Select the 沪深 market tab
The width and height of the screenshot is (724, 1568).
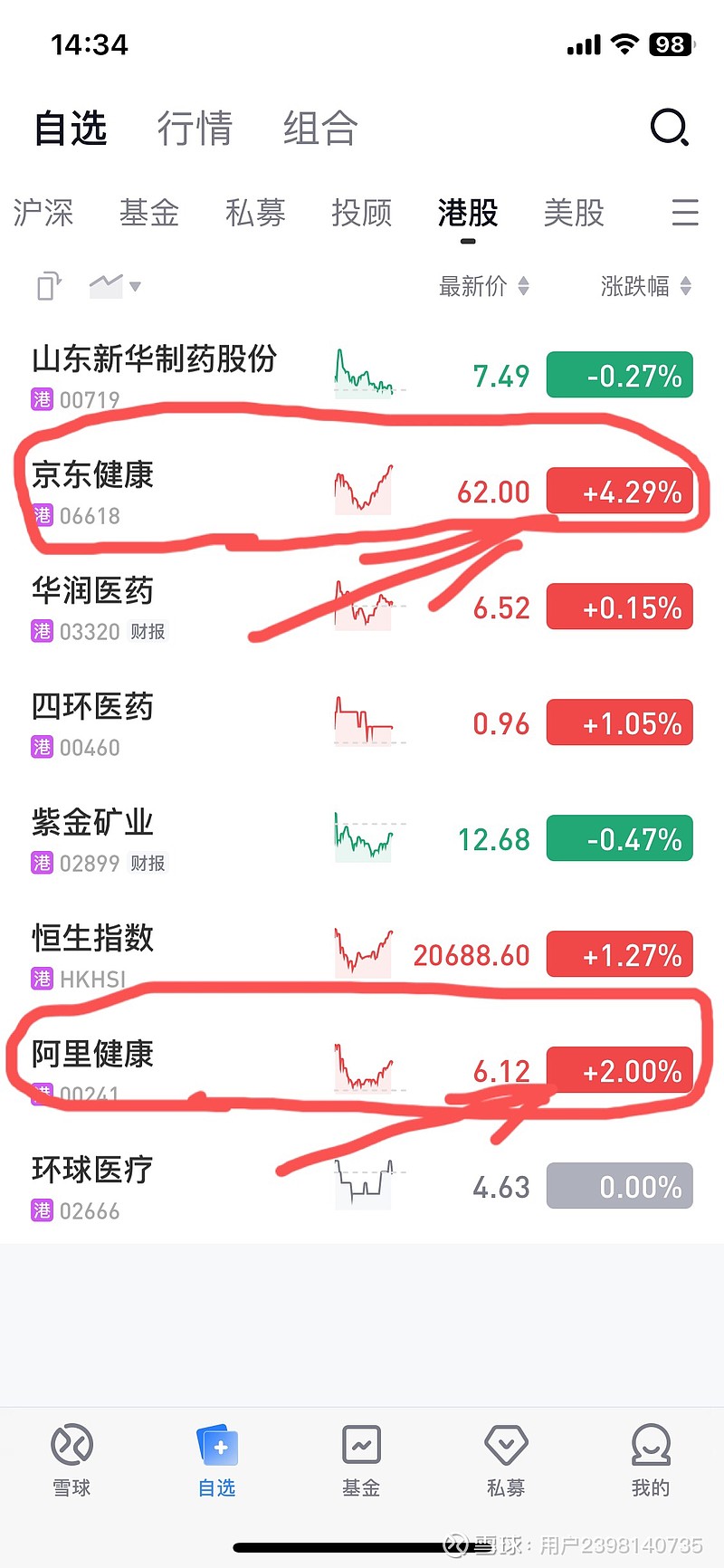pyautogui.click(x=43, y=214)
